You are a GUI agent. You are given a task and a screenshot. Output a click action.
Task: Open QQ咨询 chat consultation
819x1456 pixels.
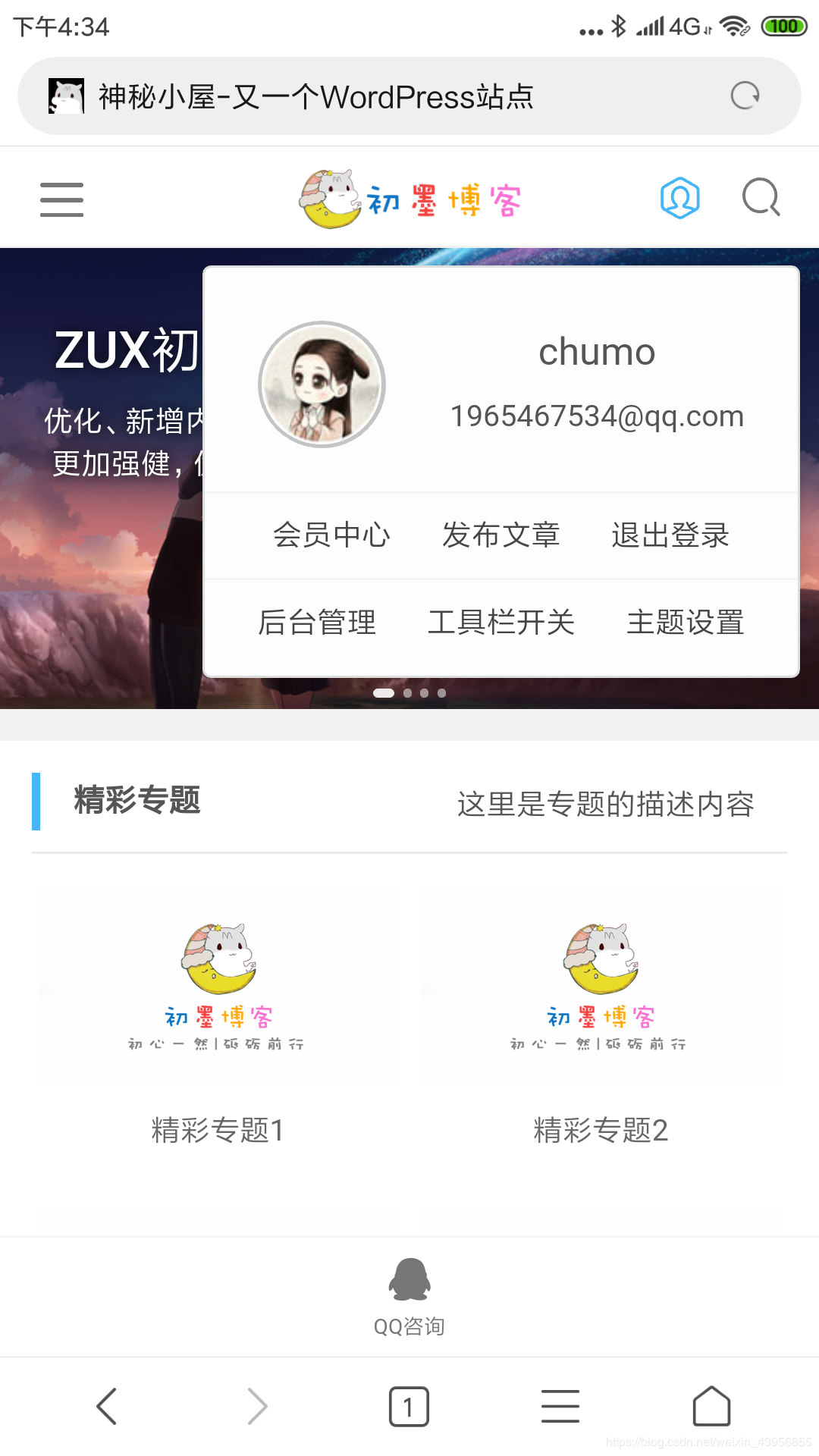tap(409, 1297)
